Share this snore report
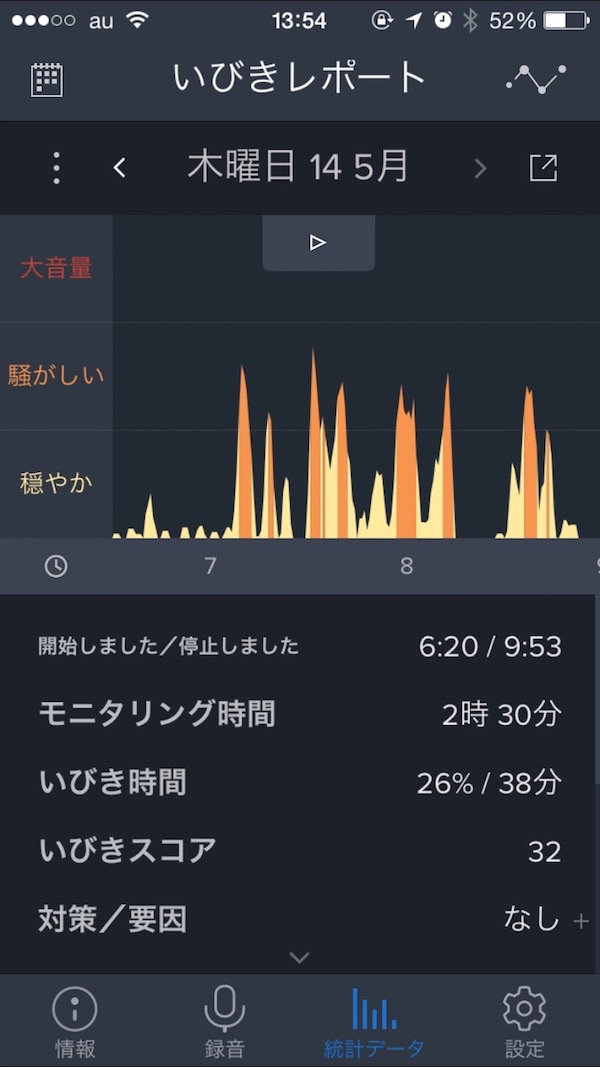The width and height of the screenshot is (600, 1067). (x=542, y=168)
